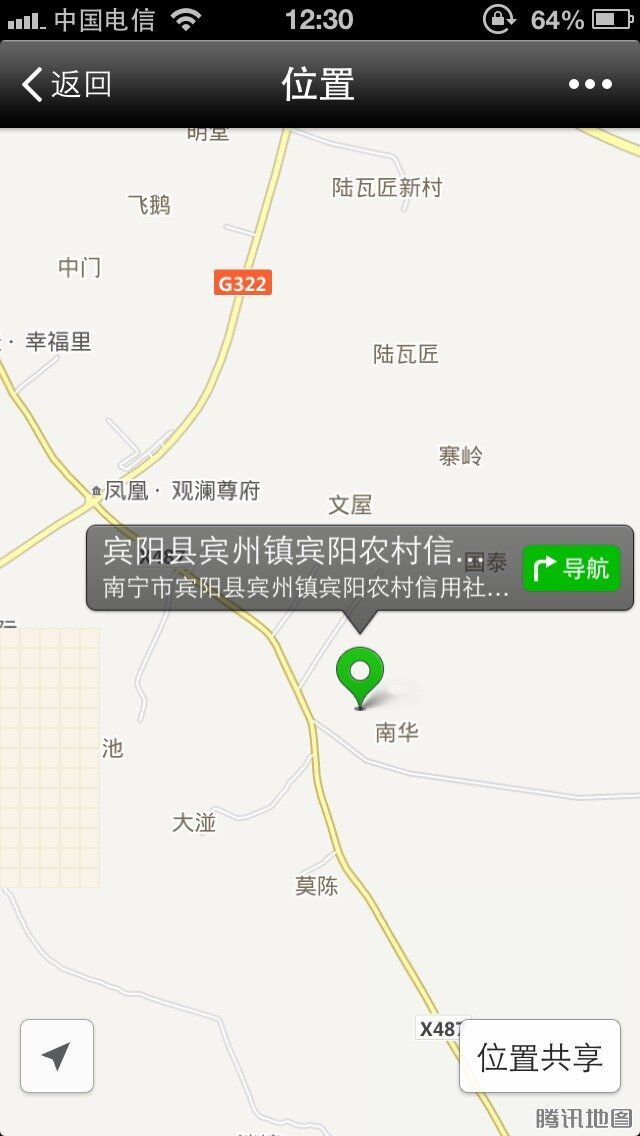Open the 宾阳县宾州镇 address callout
640x1136 pixels.
pos(305,568)
